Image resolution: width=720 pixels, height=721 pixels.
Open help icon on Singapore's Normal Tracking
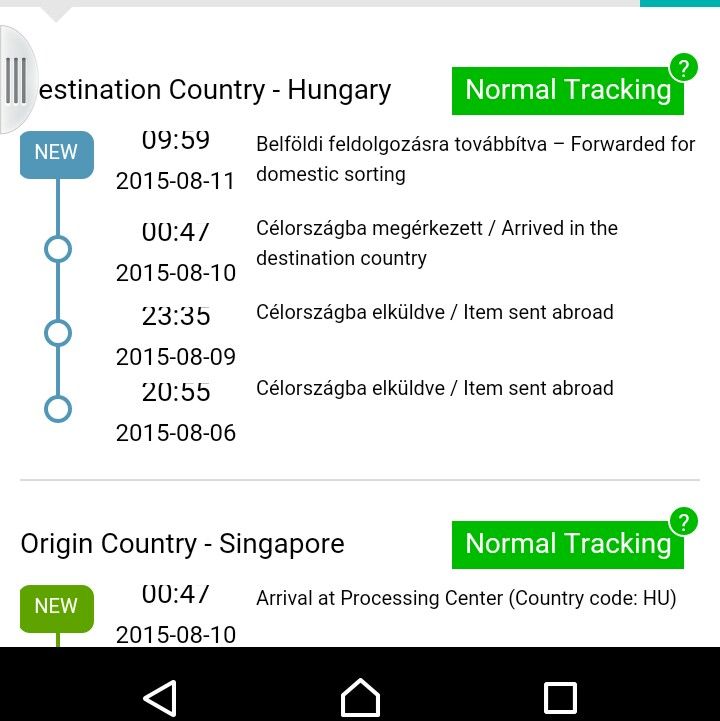683,522
